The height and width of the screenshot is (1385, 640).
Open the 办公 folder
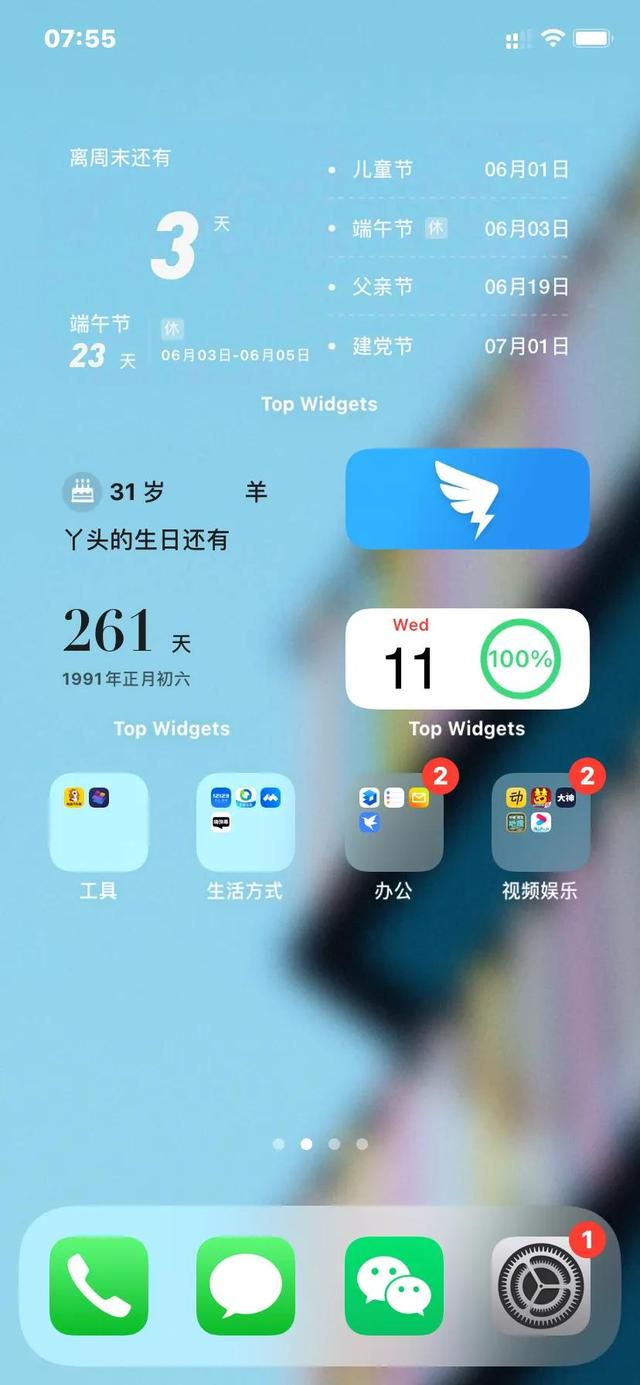pos(394,822)
